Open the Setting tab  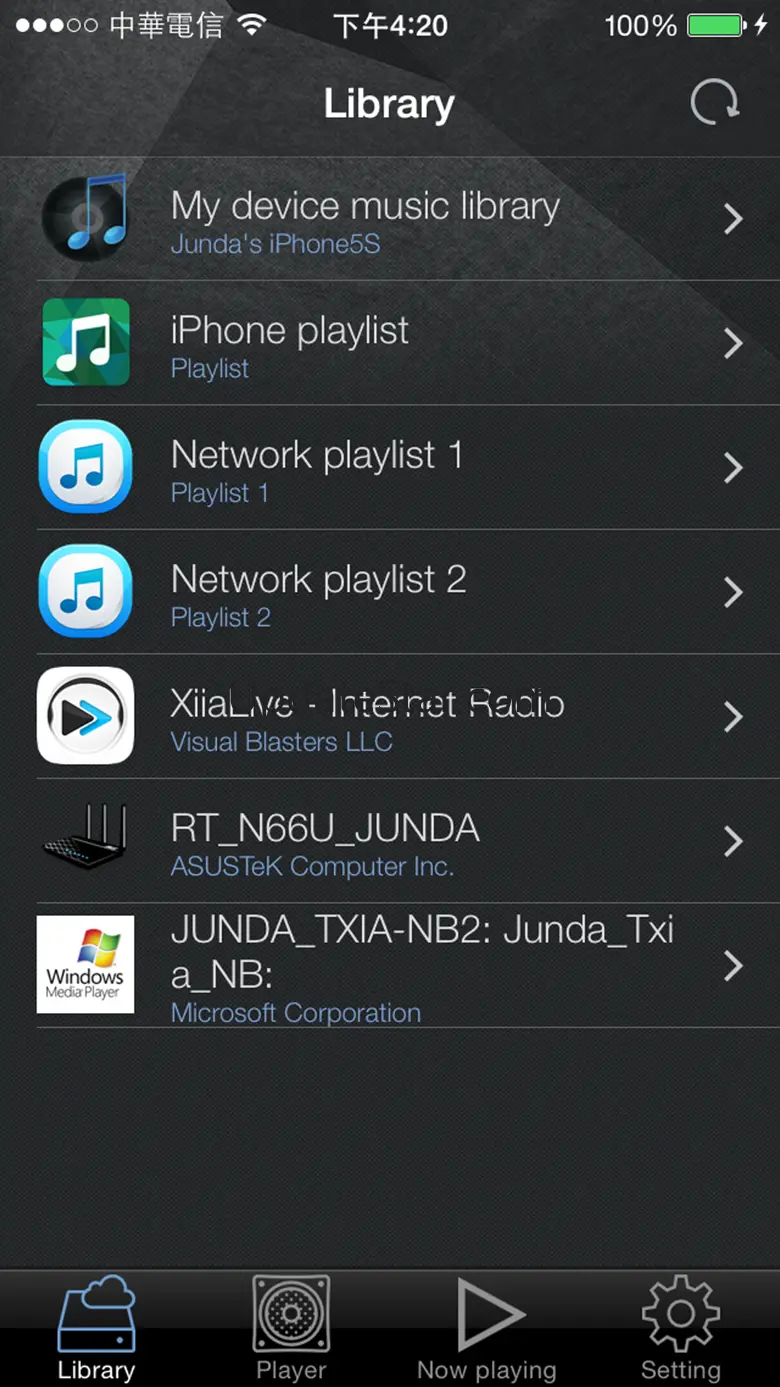click(680, 1329)
